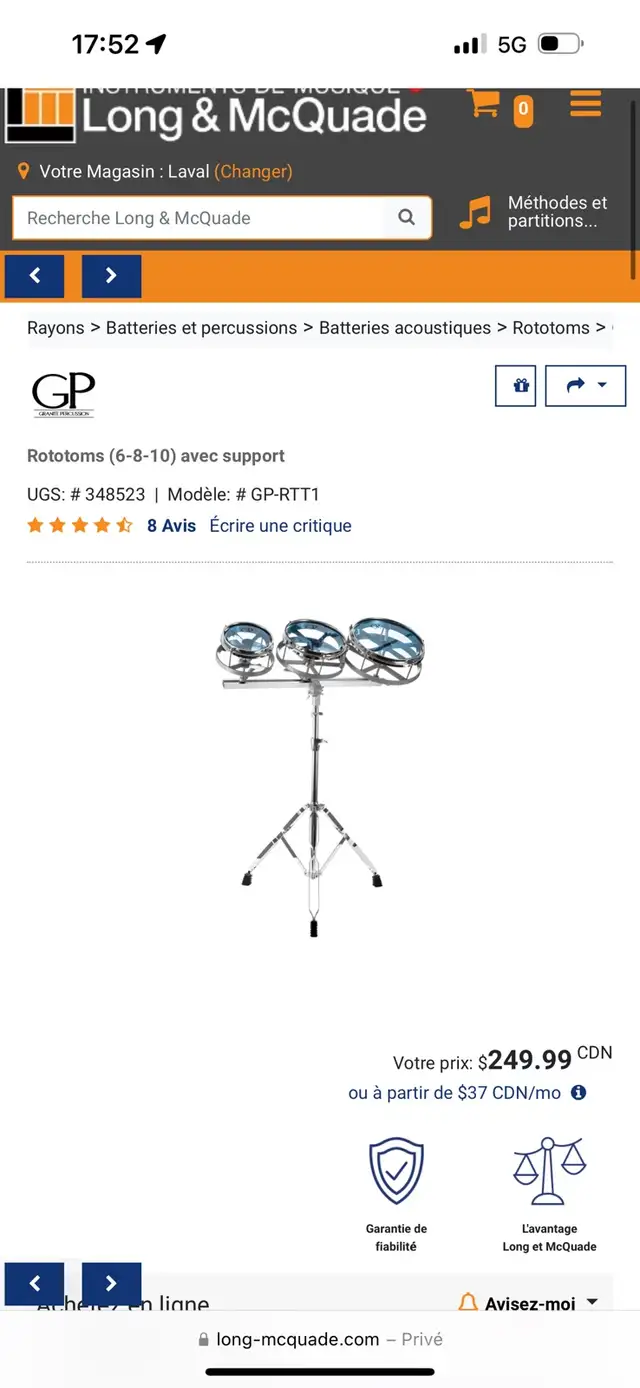The width and height of the screenshot is (640, 1388).
Task: Go to the Rayons breadcrumb
Action: point(56,328)
